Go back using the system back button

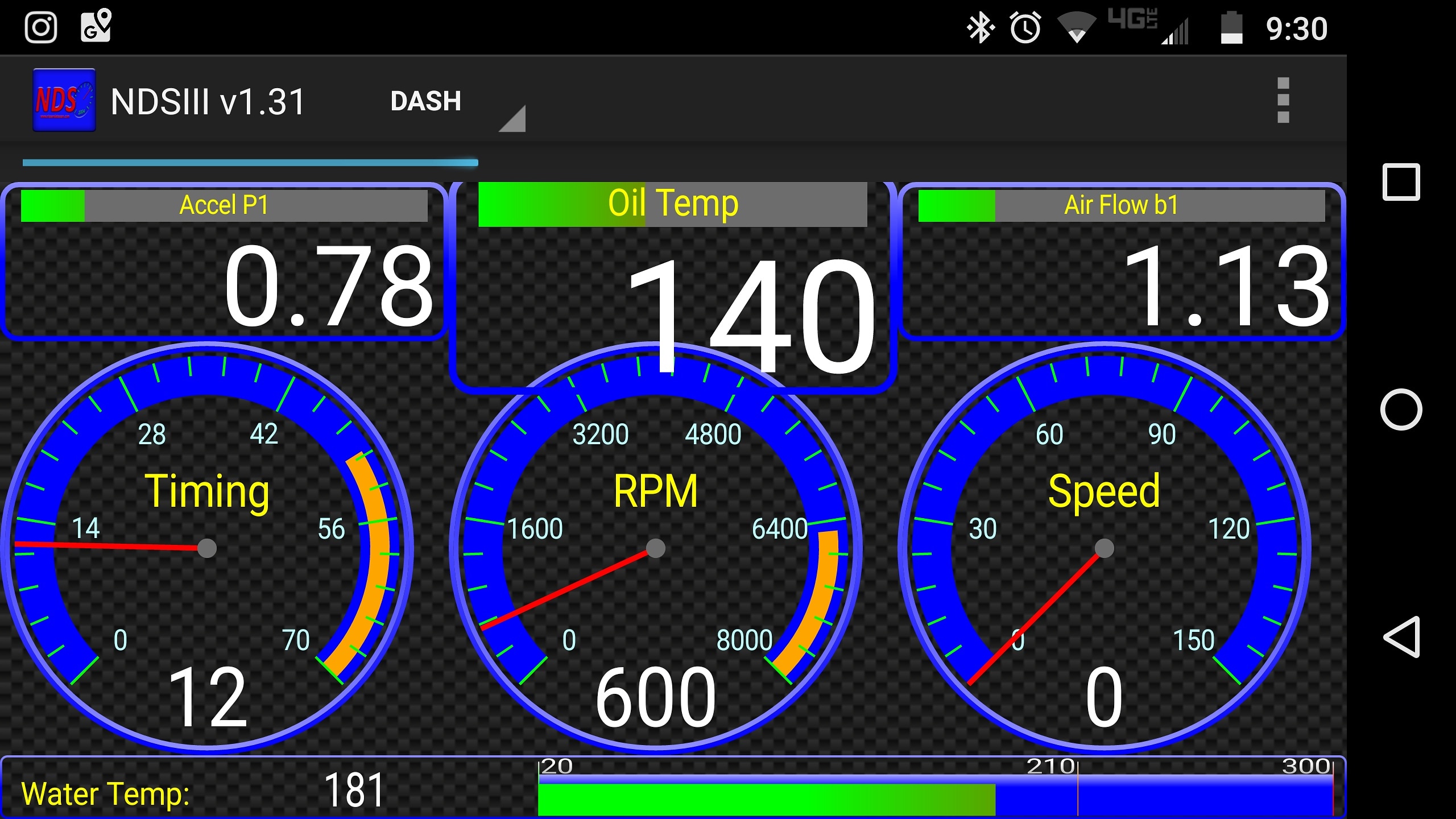[1401, 637]
